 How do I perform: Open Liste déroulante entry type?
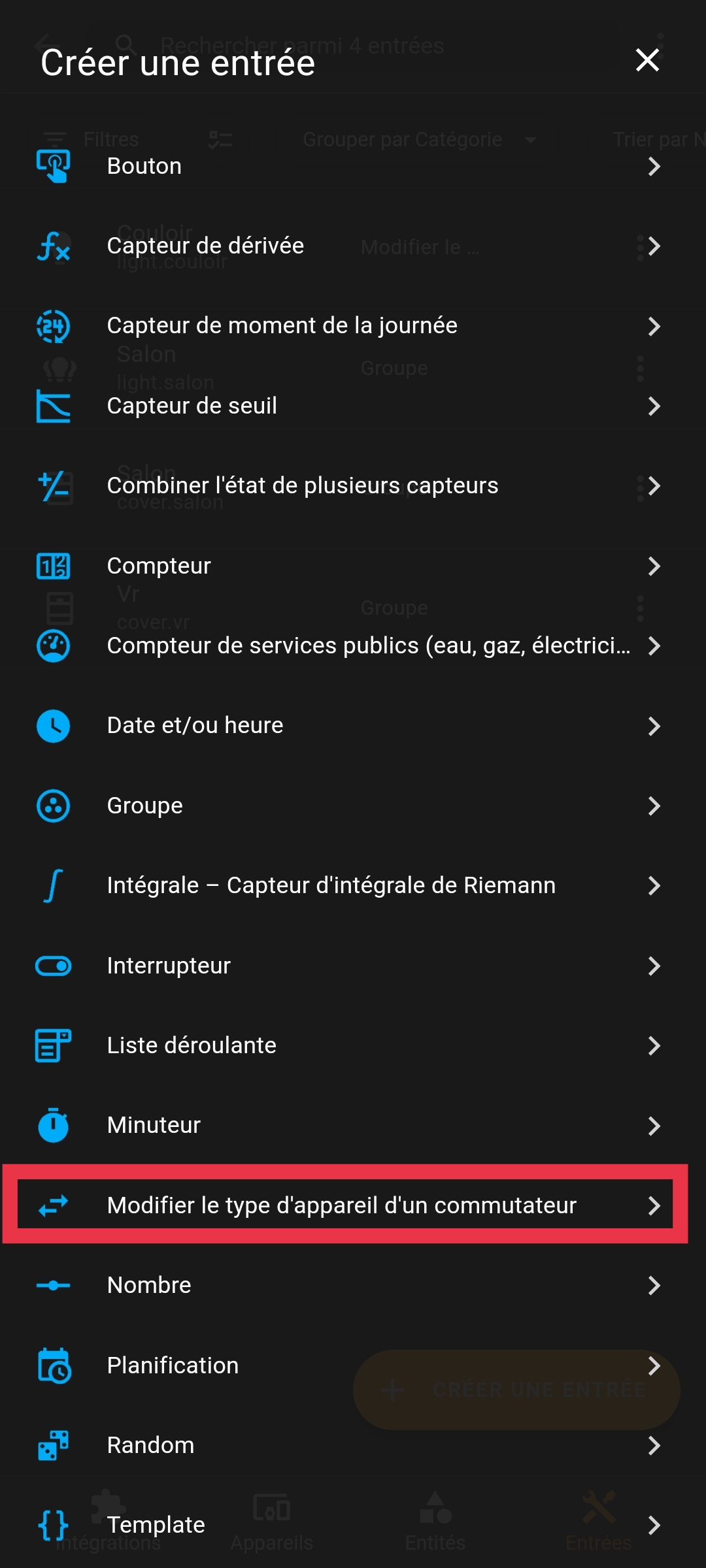[353, 1045]
